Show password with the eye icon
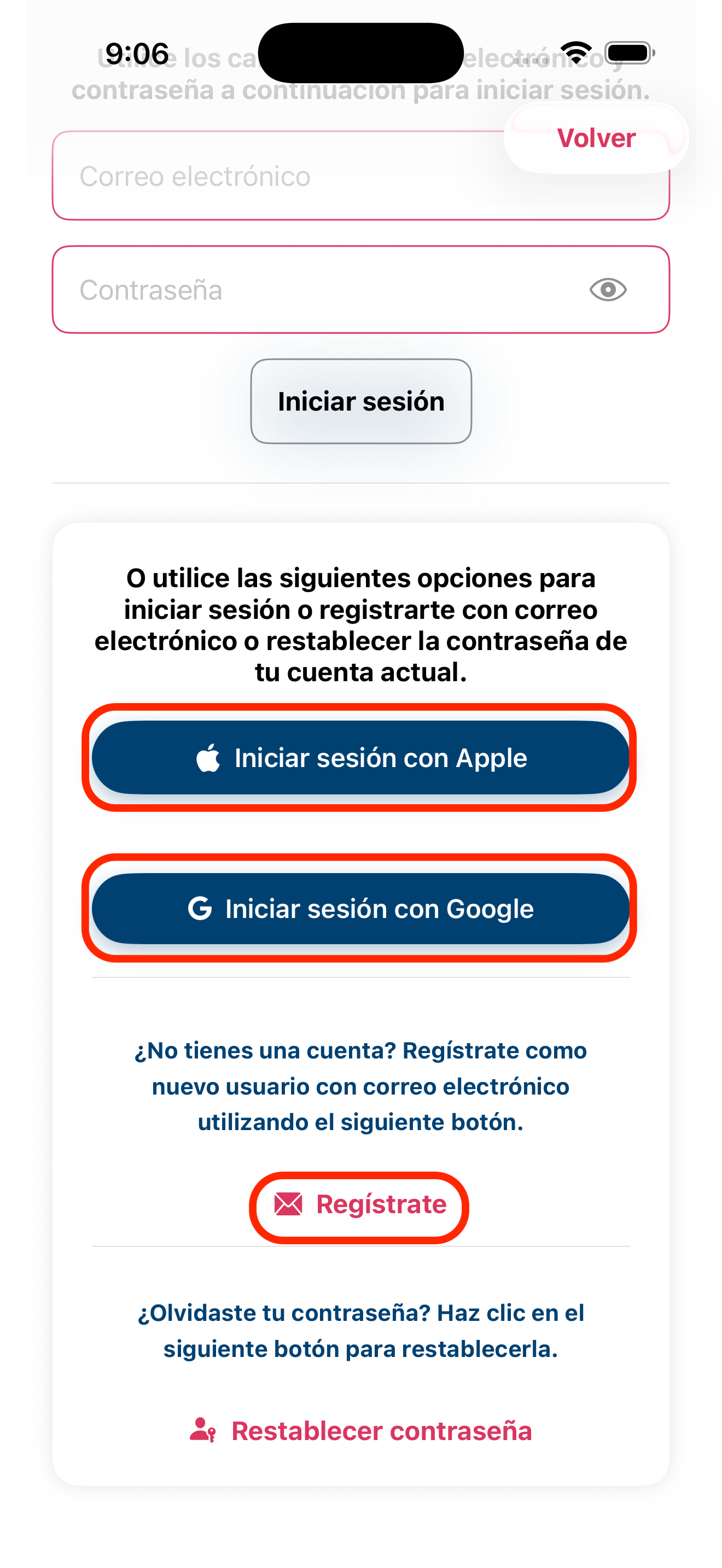Image resolution: width=722 pixels, height=1568 pixels. coord(608,290)
